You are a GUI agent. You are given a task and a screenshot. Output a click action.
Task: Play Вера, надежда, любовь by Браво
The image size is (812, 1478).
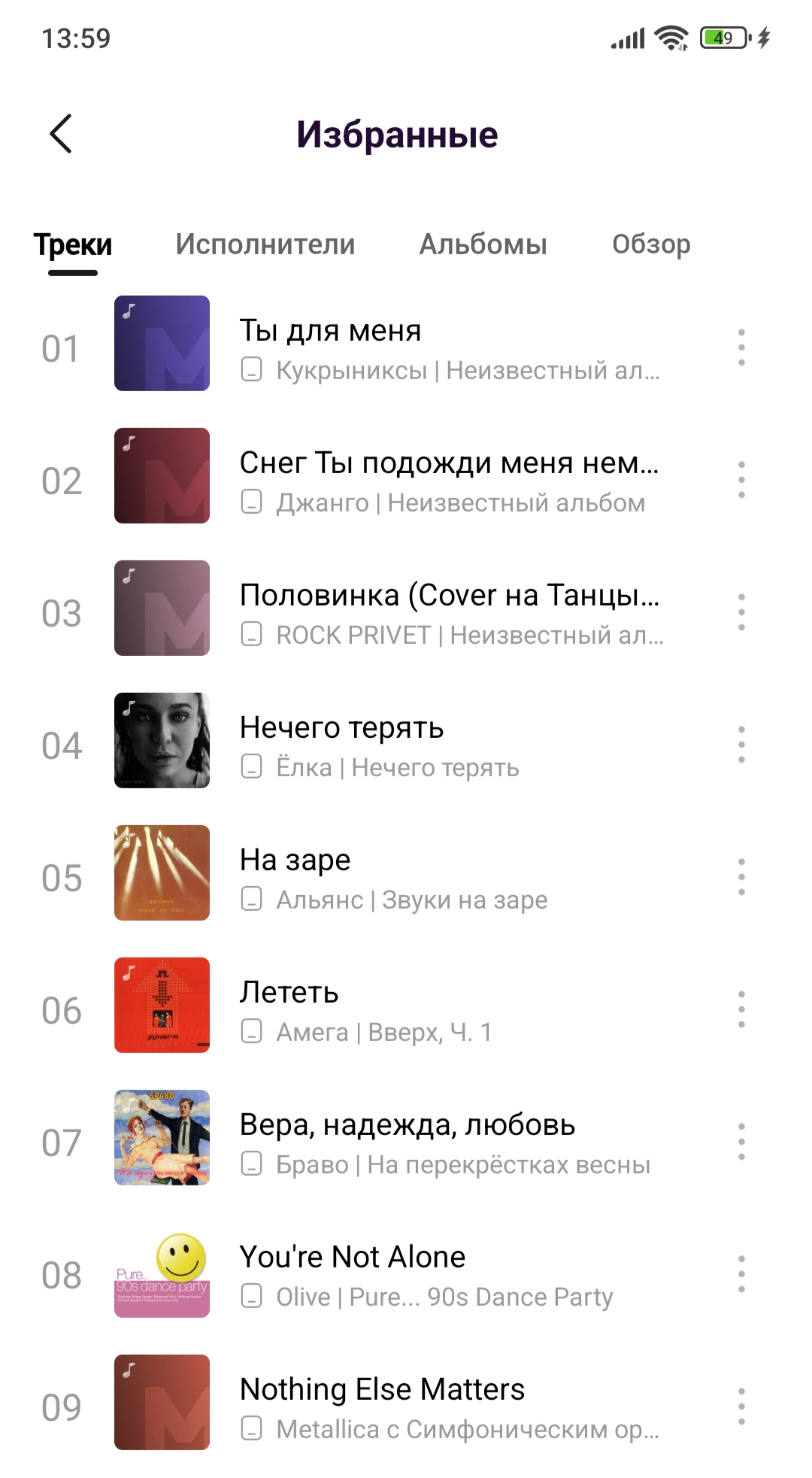tap(406, 1143)
